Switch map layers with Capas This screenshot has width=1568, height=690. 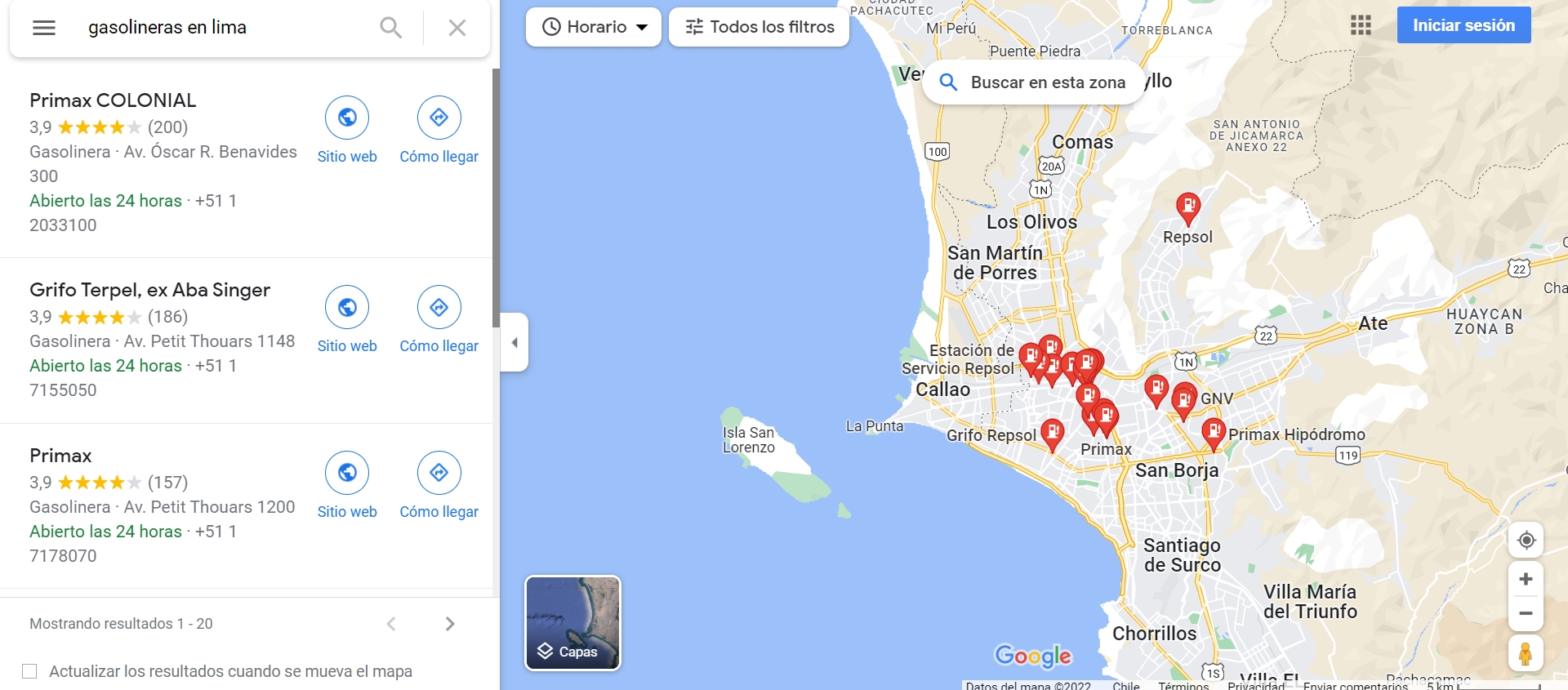[x=572, y=623]
